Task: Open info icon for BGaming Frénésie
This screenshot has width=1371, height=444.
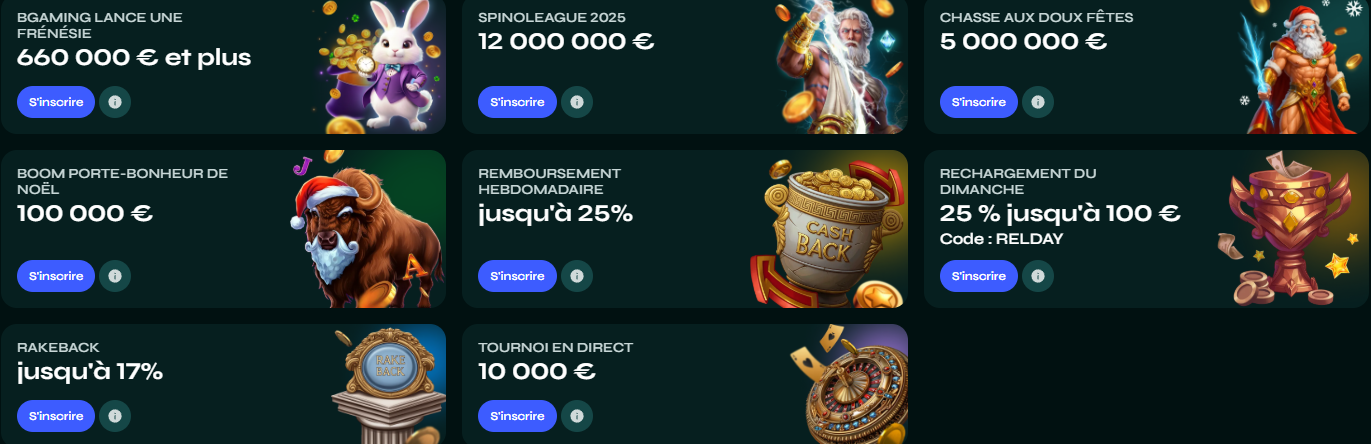Action: pos(115,102)
